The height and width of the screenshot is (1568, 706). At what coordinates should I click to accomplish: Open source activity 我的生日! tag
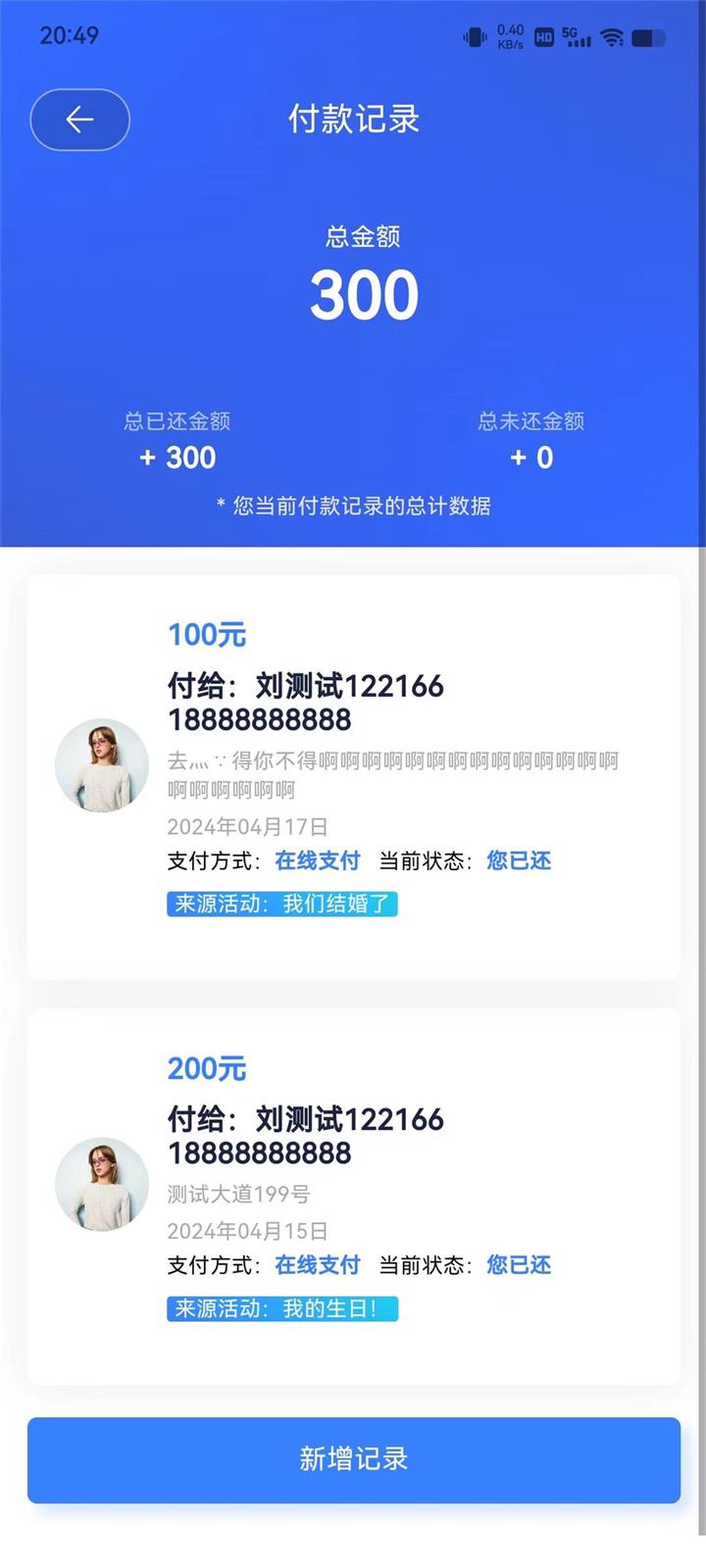(281, 1308)
